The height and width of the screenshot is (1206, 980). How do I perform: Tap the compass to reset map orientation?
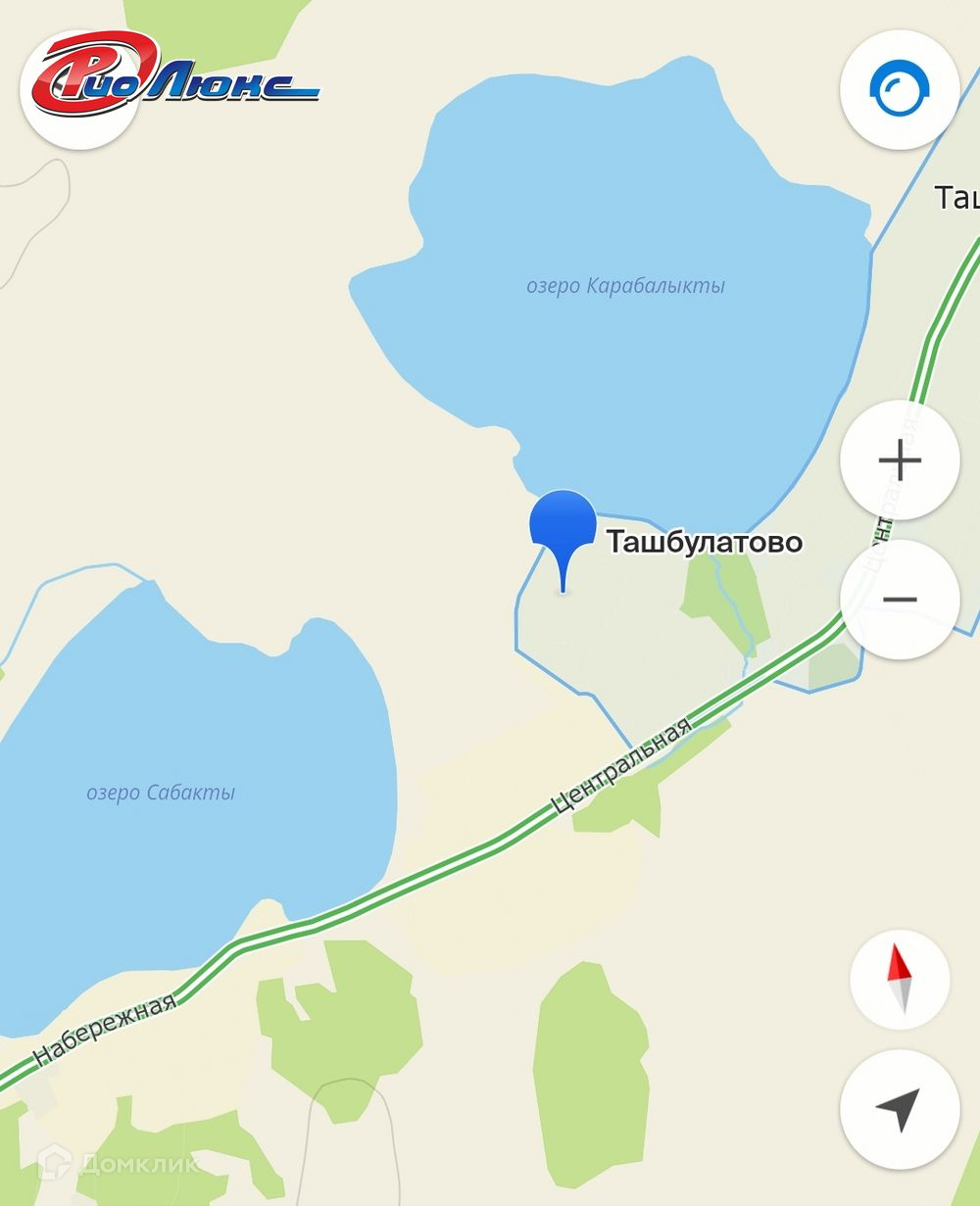899,979
